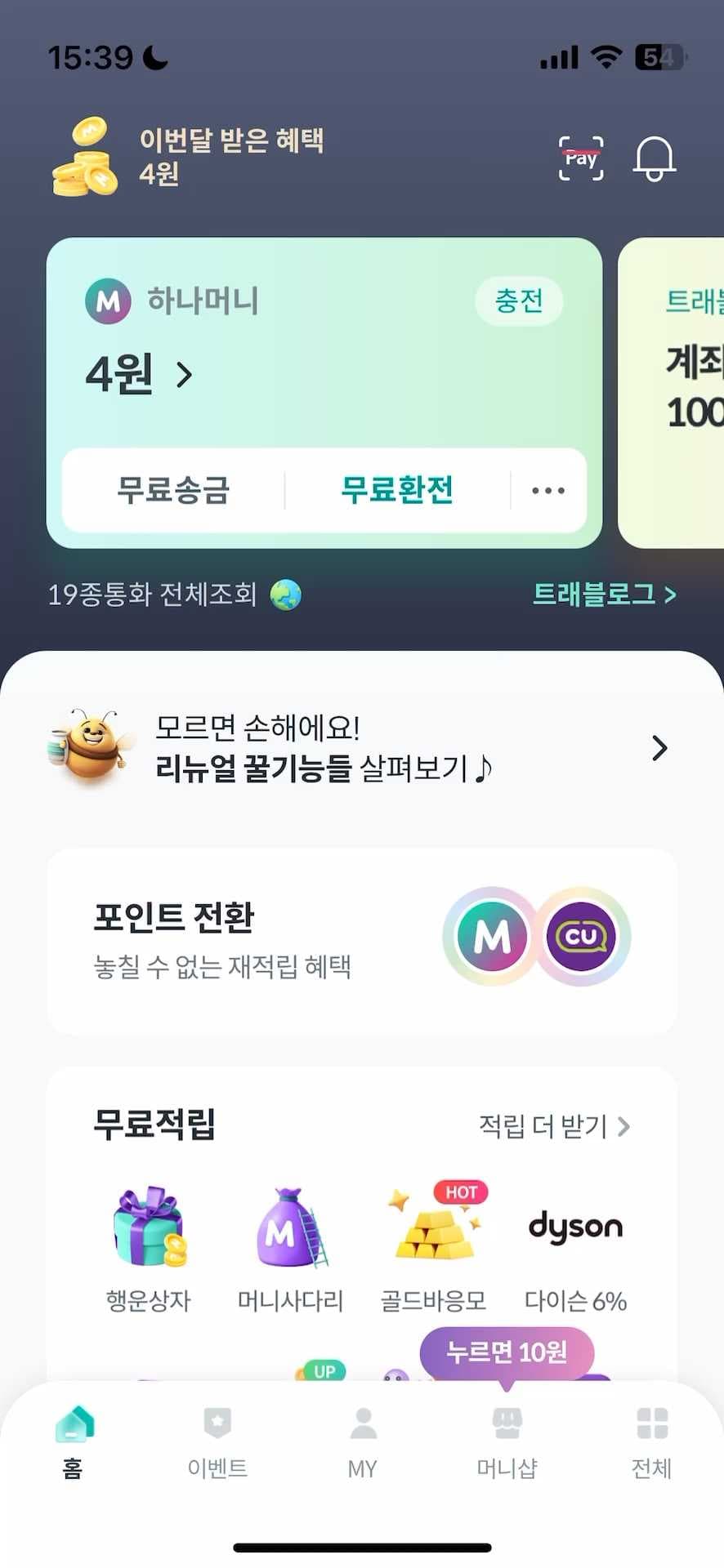Open the three-dot more options on the card
724x1568 pixels.
click(x=547, y=490)
